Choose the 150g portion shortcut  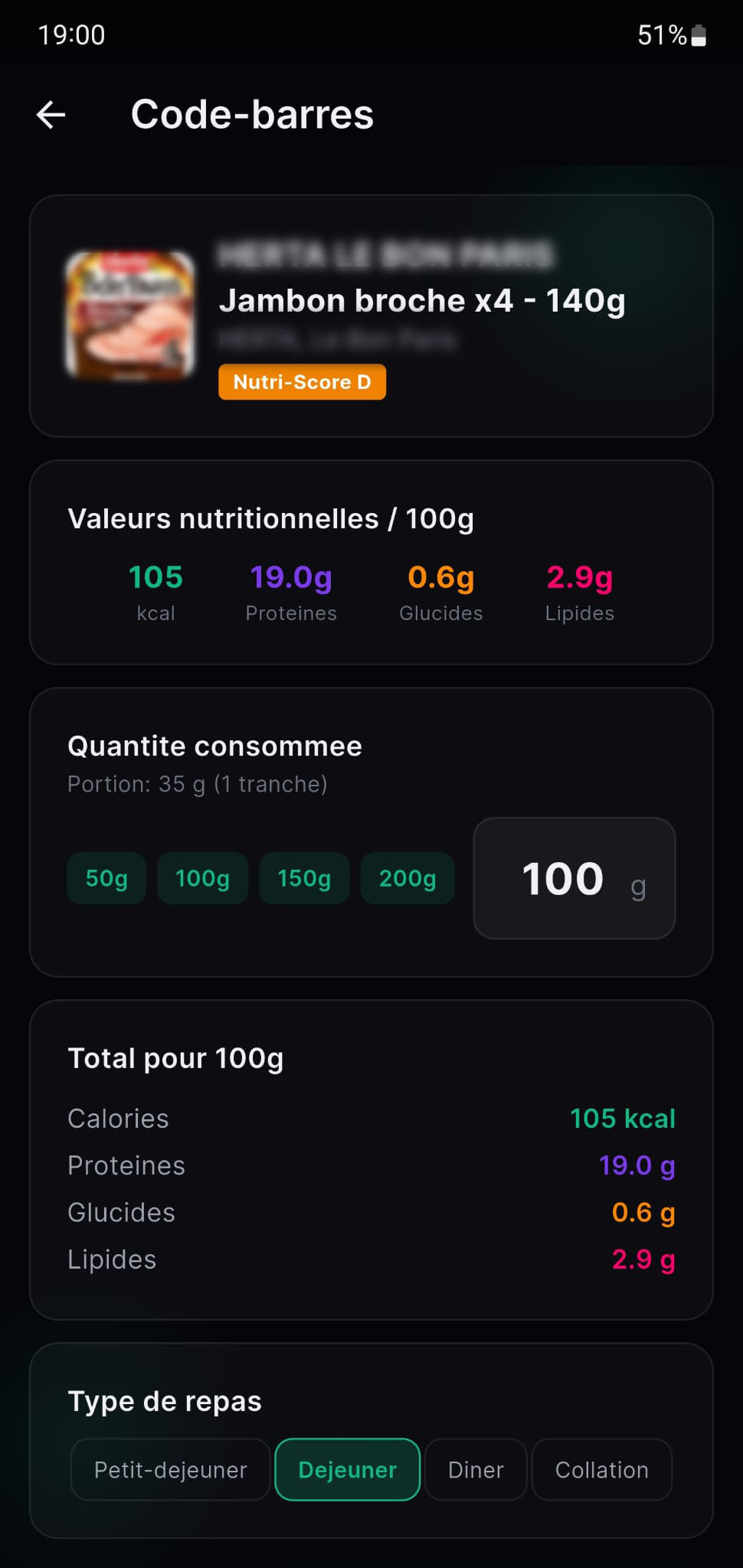(x=304, y=878)
